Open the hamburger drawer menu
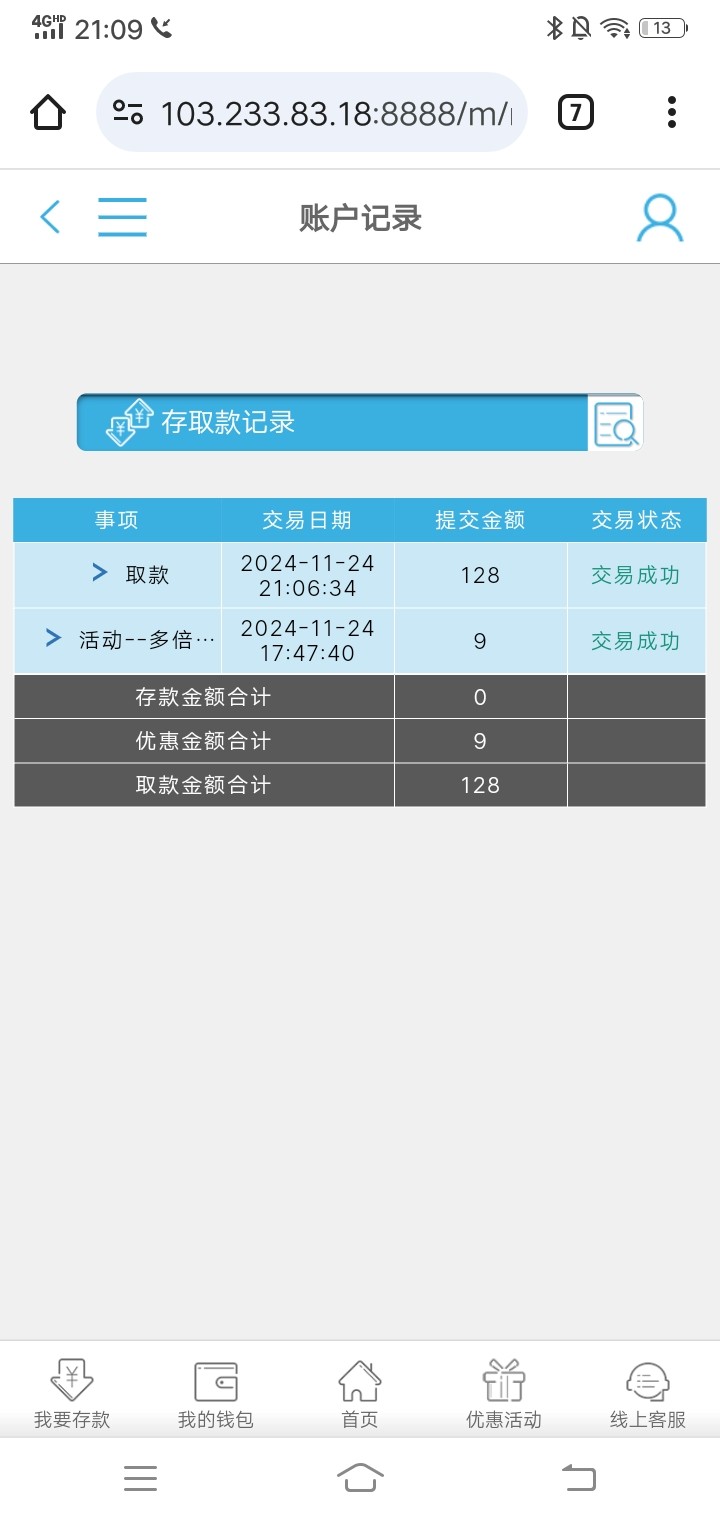 (122, 217)
